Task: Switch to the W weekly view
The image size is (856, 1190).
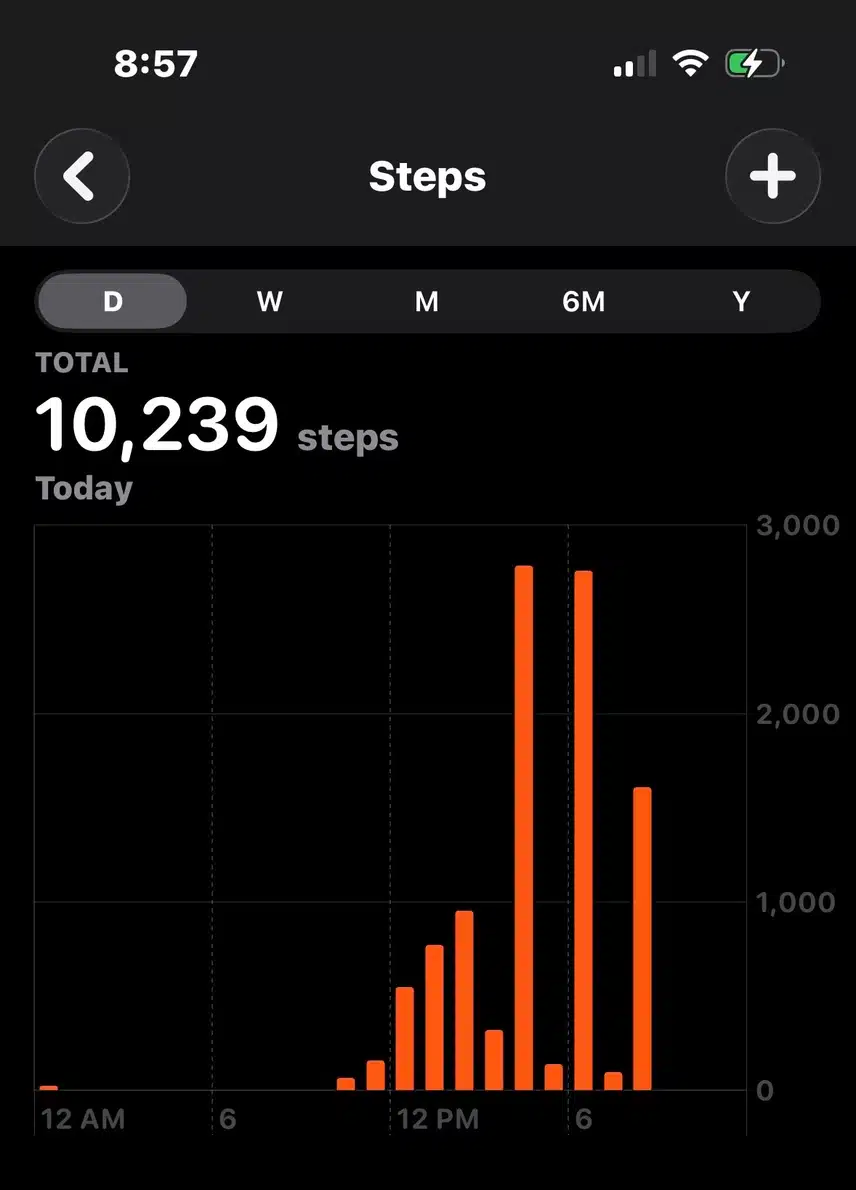Action: click(269, 302)
